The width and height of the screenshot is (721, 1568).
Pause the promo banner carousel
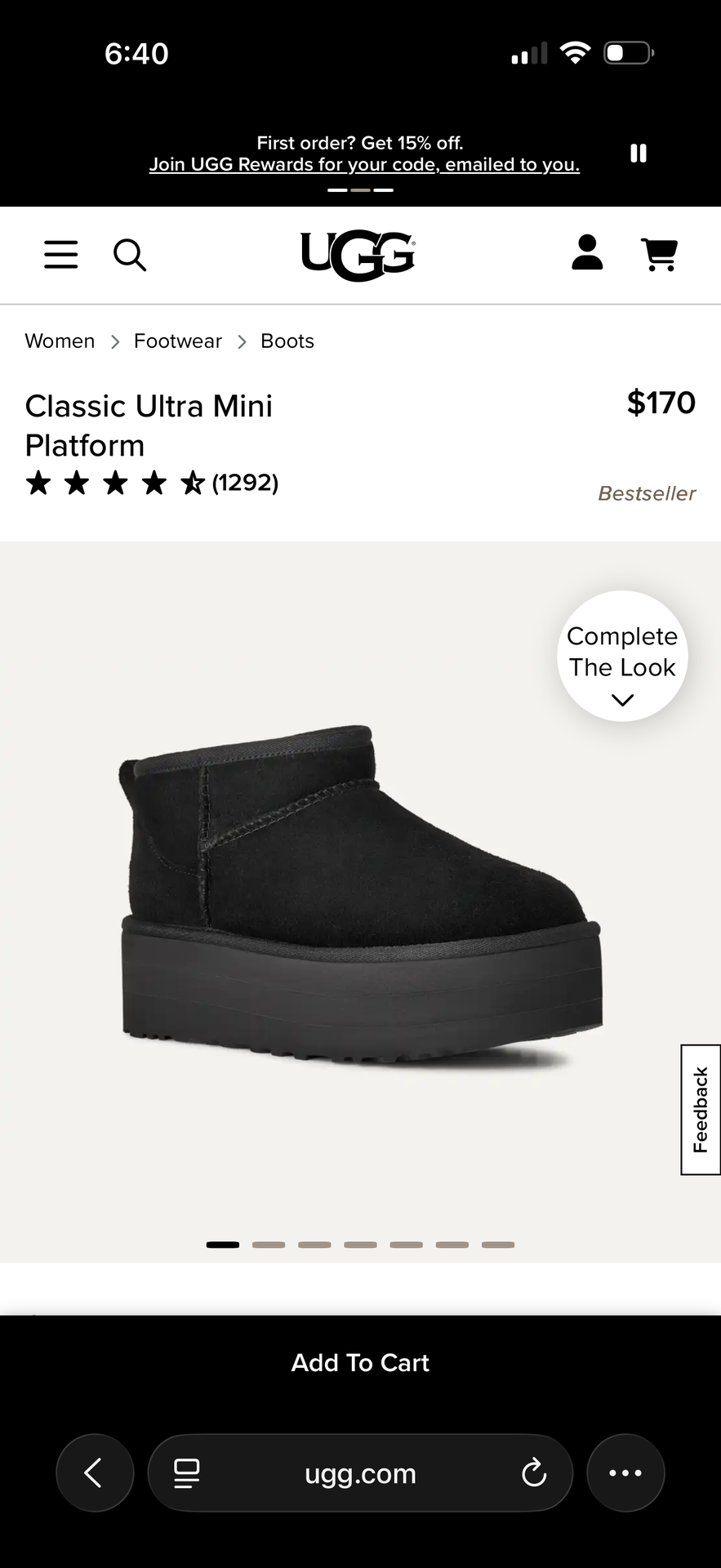coord(639,154)
